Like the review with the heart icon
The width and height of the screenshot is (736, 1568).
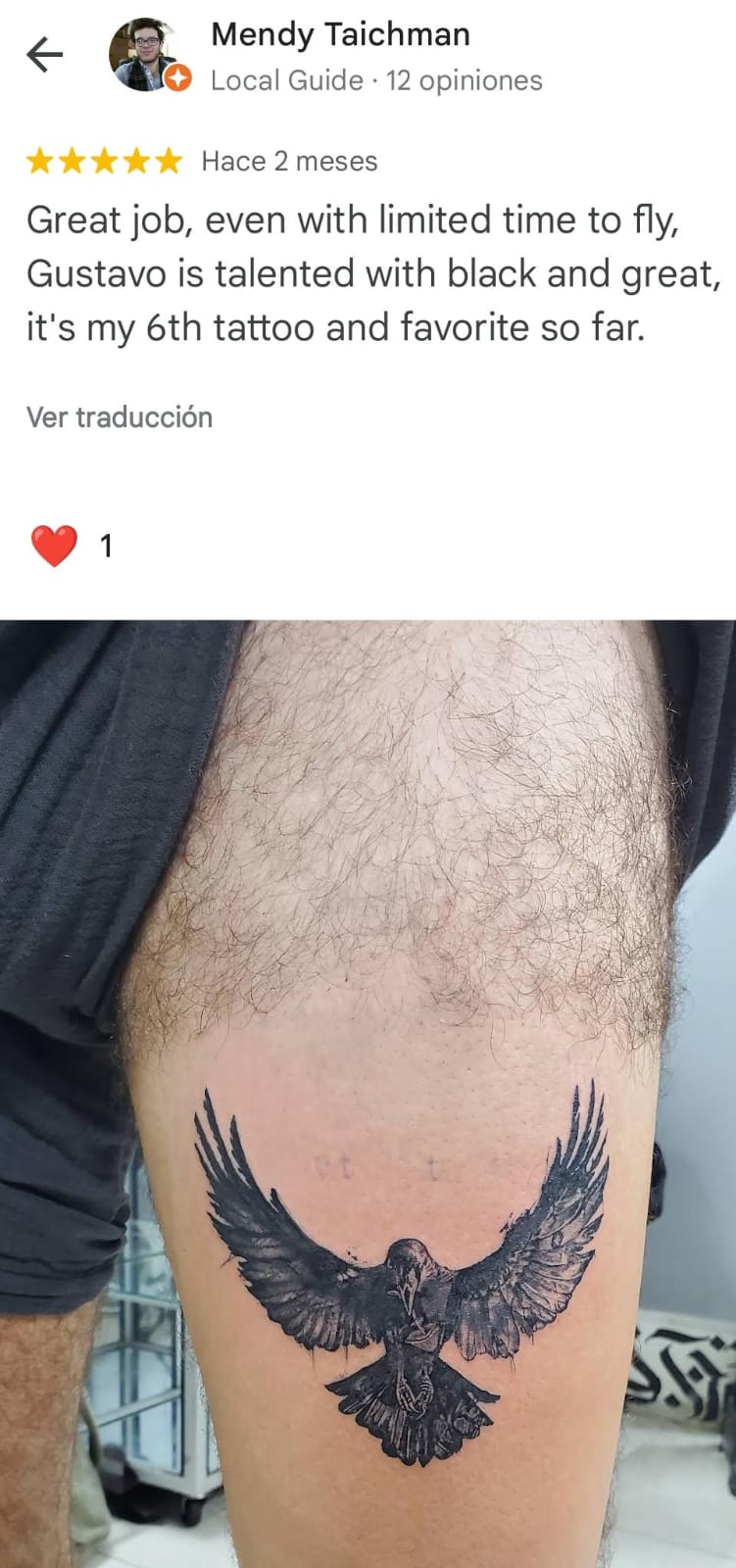(54, 546)
